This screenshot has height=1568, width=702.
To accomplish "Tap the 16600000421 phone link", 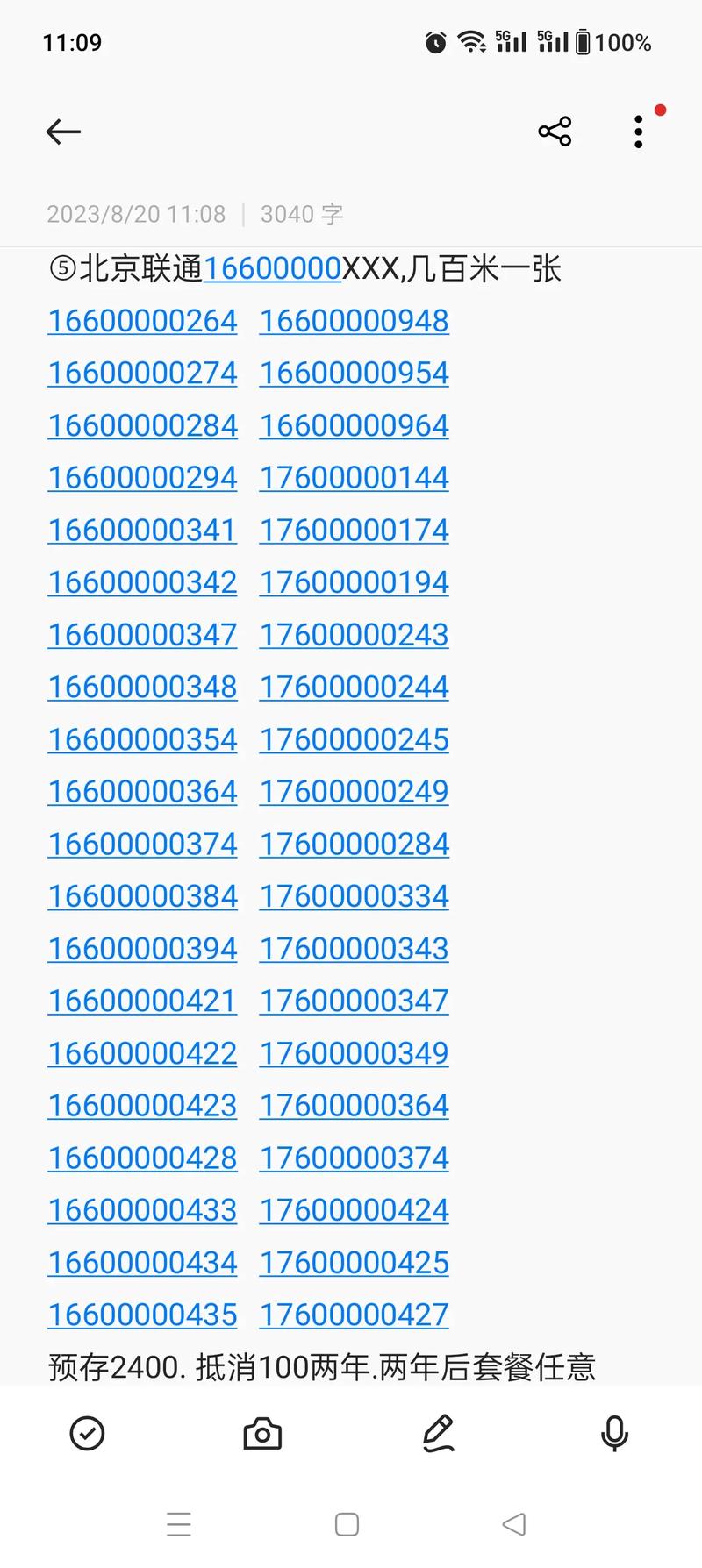I will tap(142, 1001).
